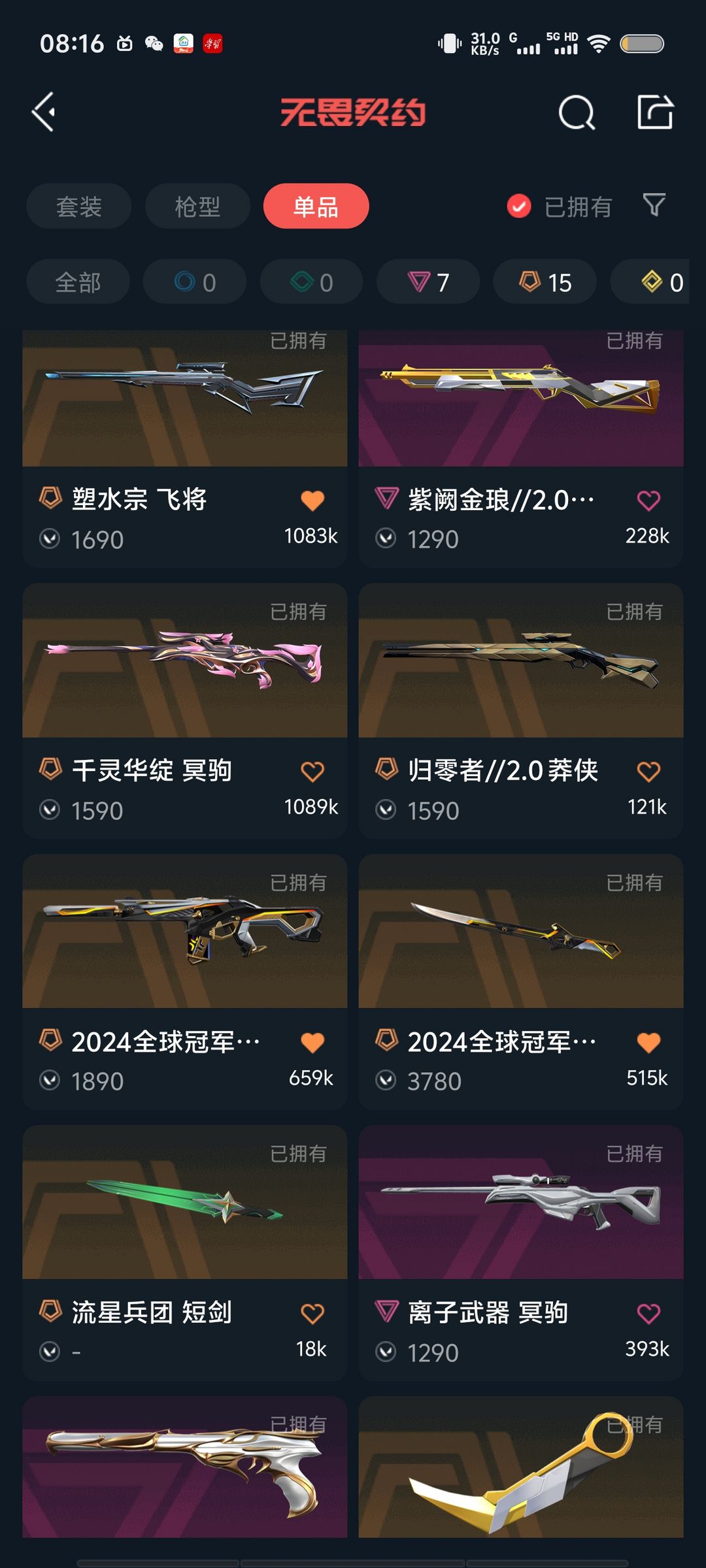
Task: Switch to the 枪型 tab
Action: 197,206
